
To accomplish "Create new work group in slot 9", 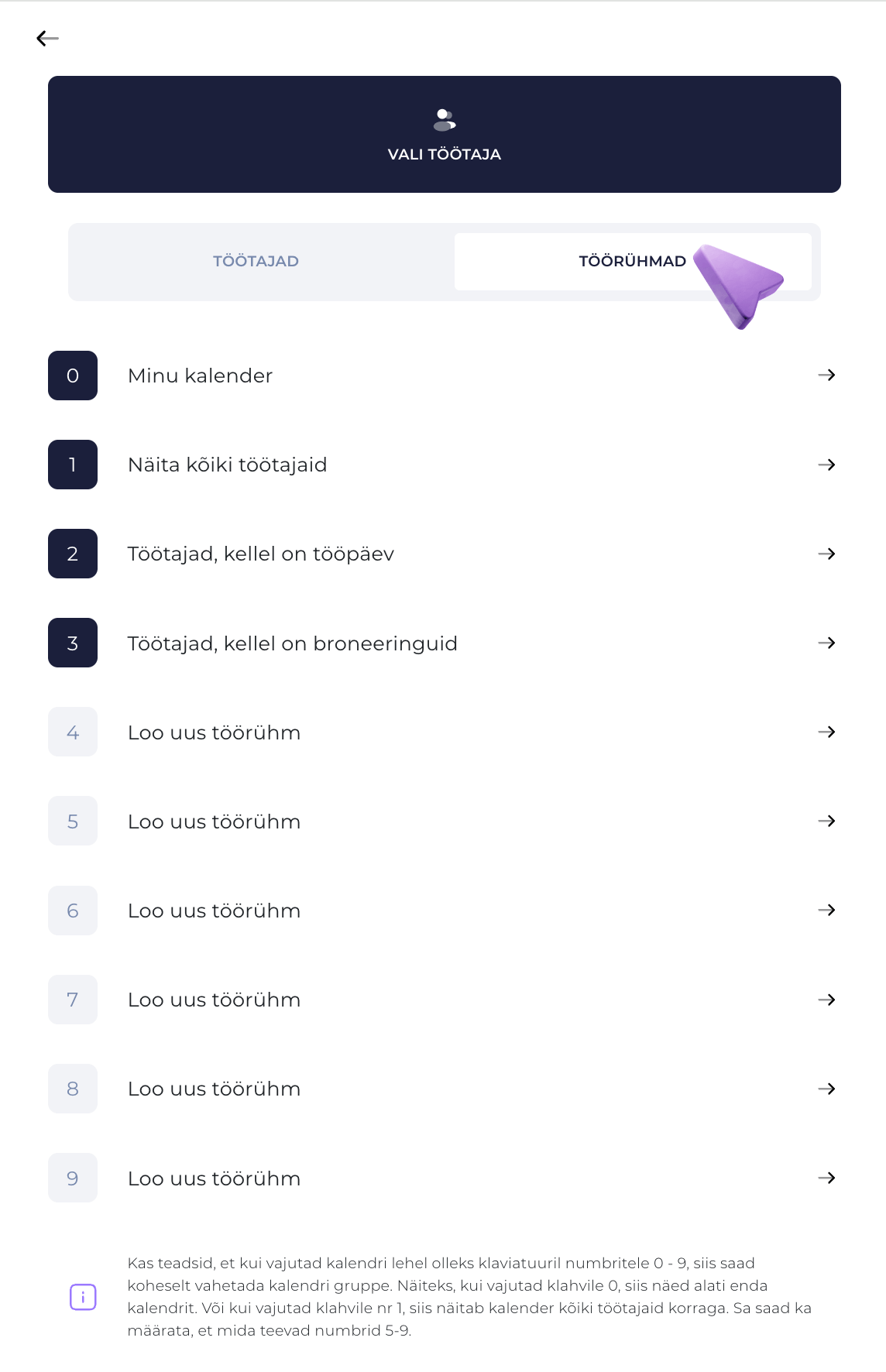I will point(444,1178).
